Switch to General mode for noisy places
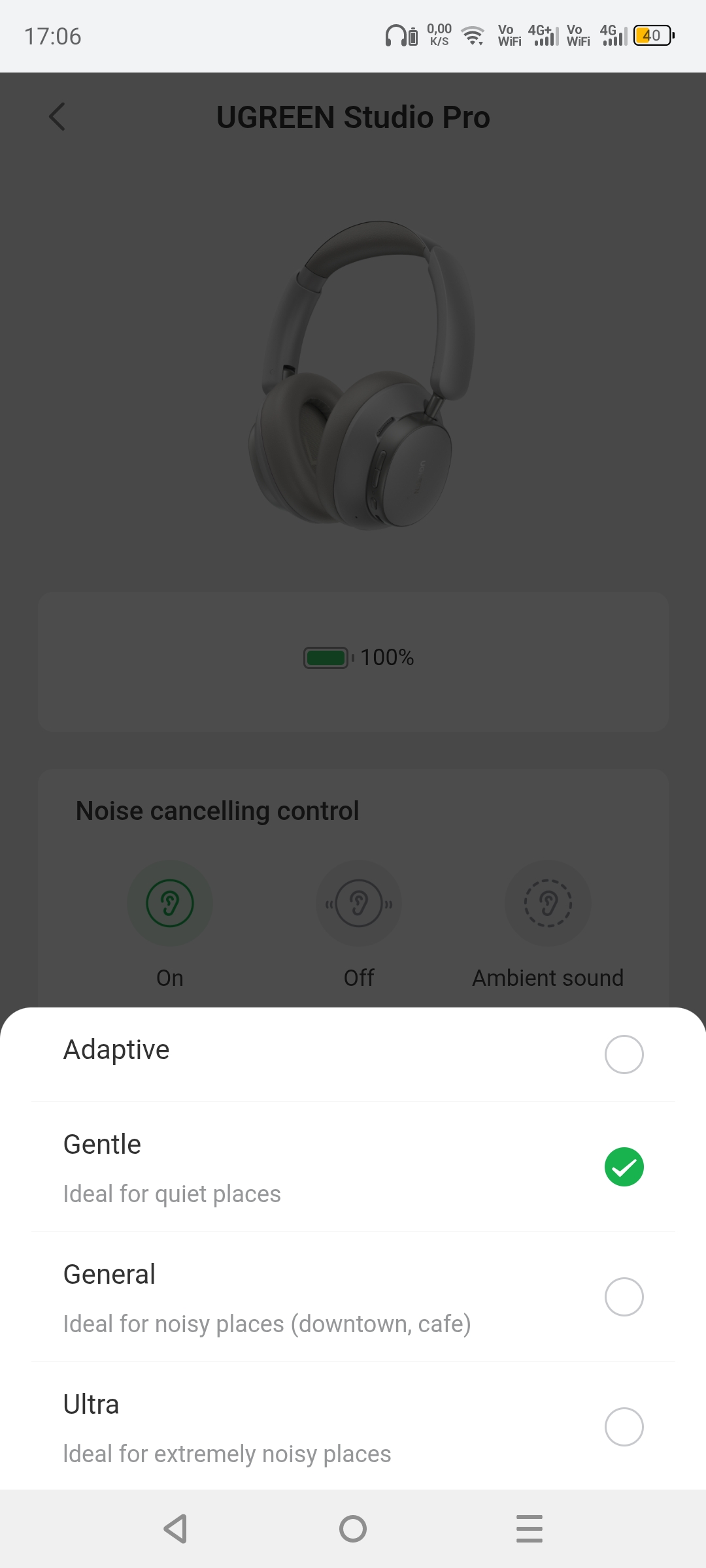This screenshot has width=706, height=1568. click(624, 1297)
